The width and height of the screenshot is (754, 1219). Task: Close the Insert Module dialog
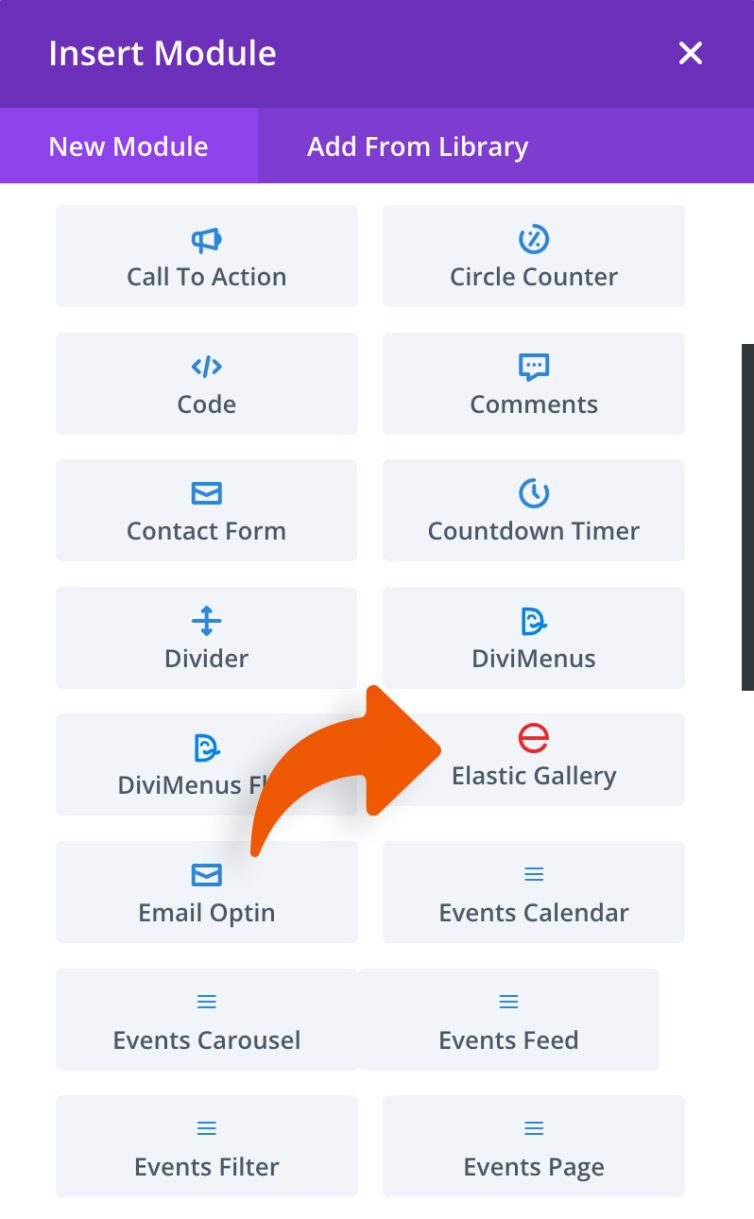pos(690,54)
